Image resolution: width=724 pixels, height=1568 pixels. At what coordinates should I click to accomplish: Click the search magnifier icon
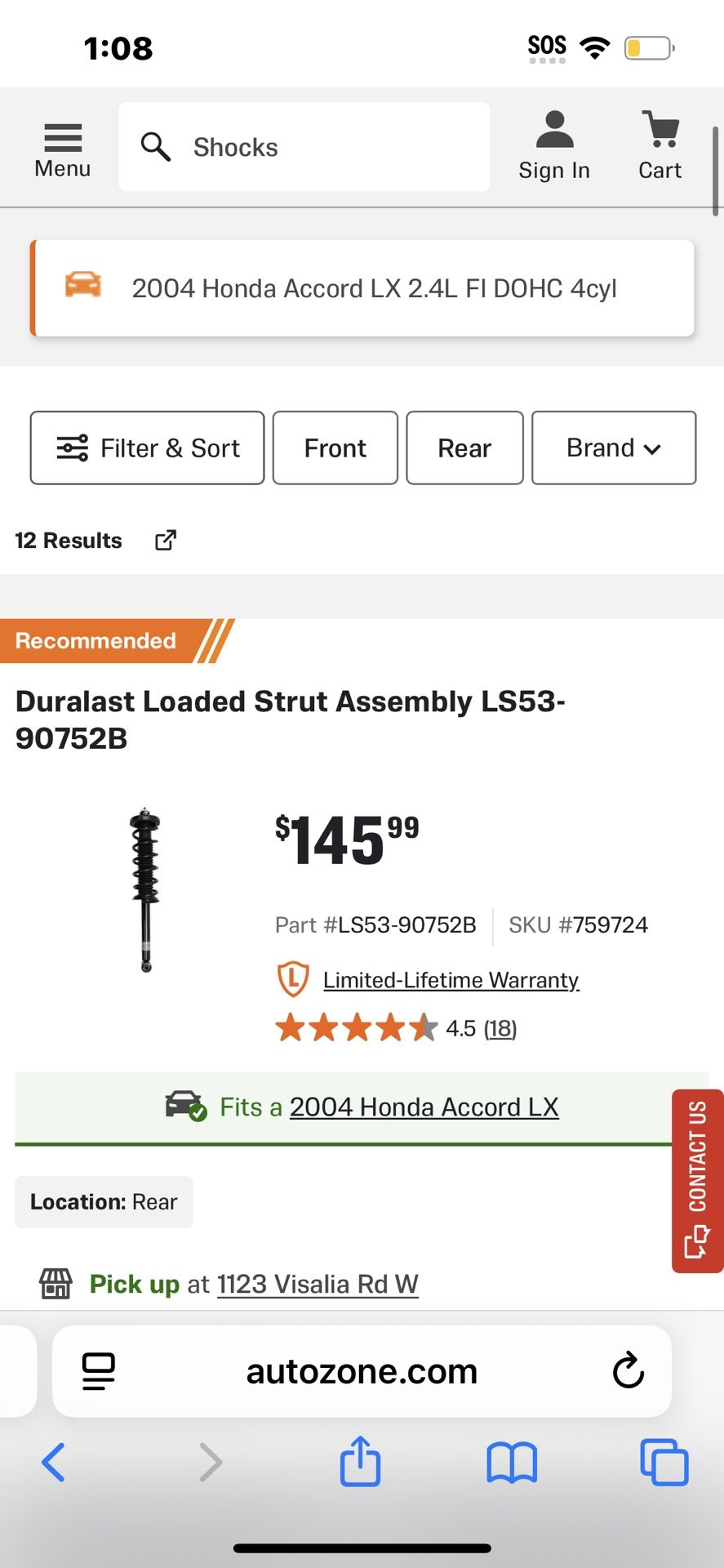(x=156, y=147)
